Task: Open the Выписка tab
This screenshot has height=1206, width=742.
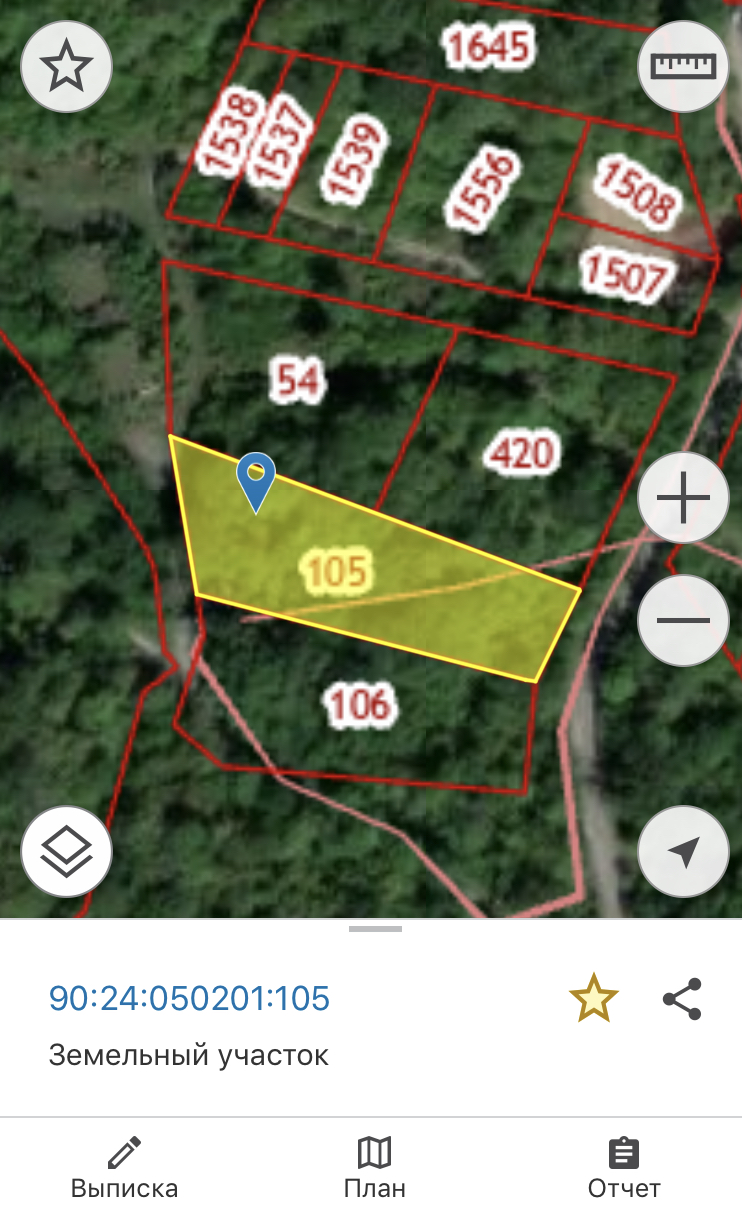Action: tap(124, 1168)
